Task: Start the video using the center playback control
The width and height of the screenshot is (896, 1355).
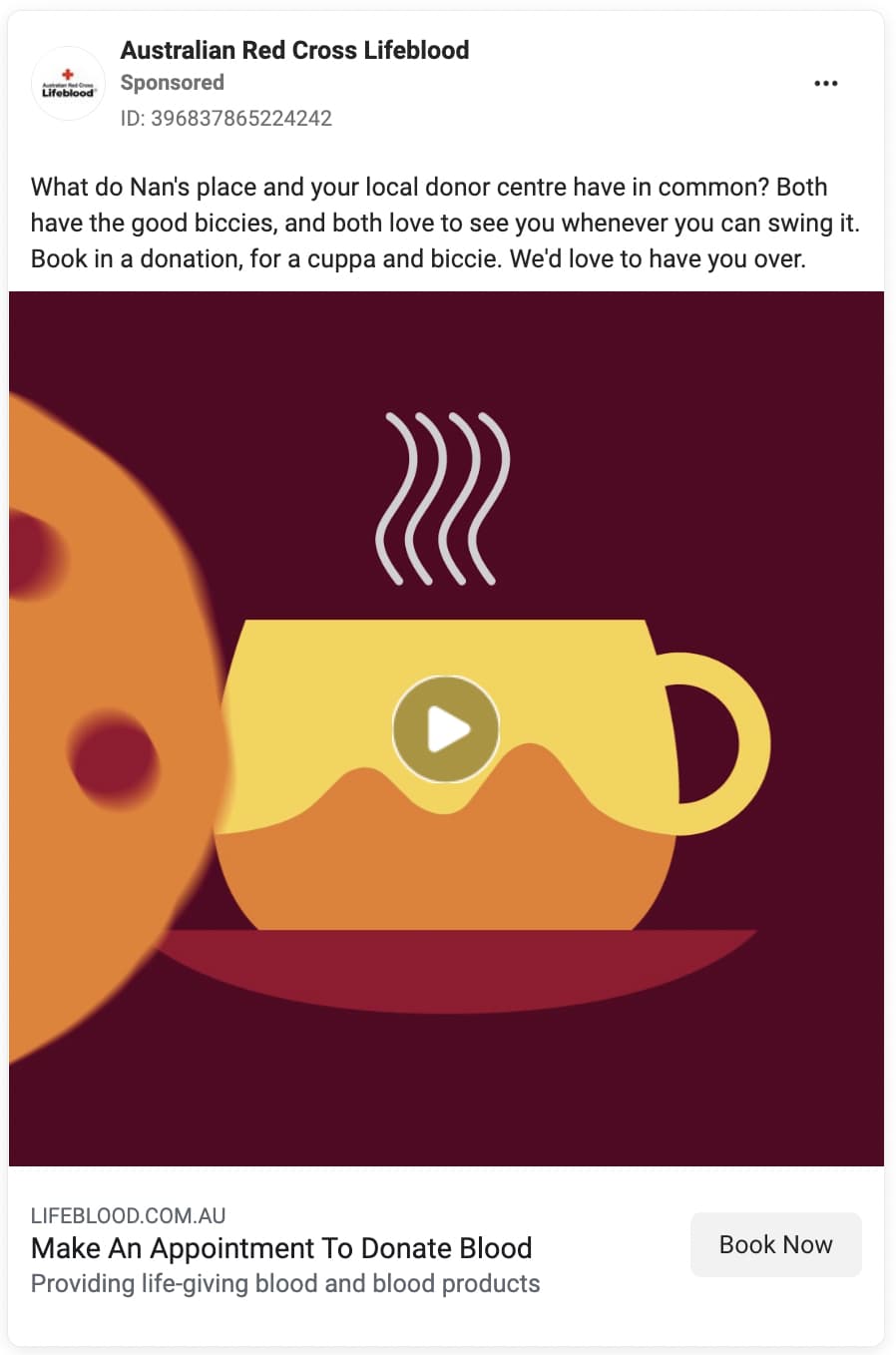Action: [x=445, y=729]
